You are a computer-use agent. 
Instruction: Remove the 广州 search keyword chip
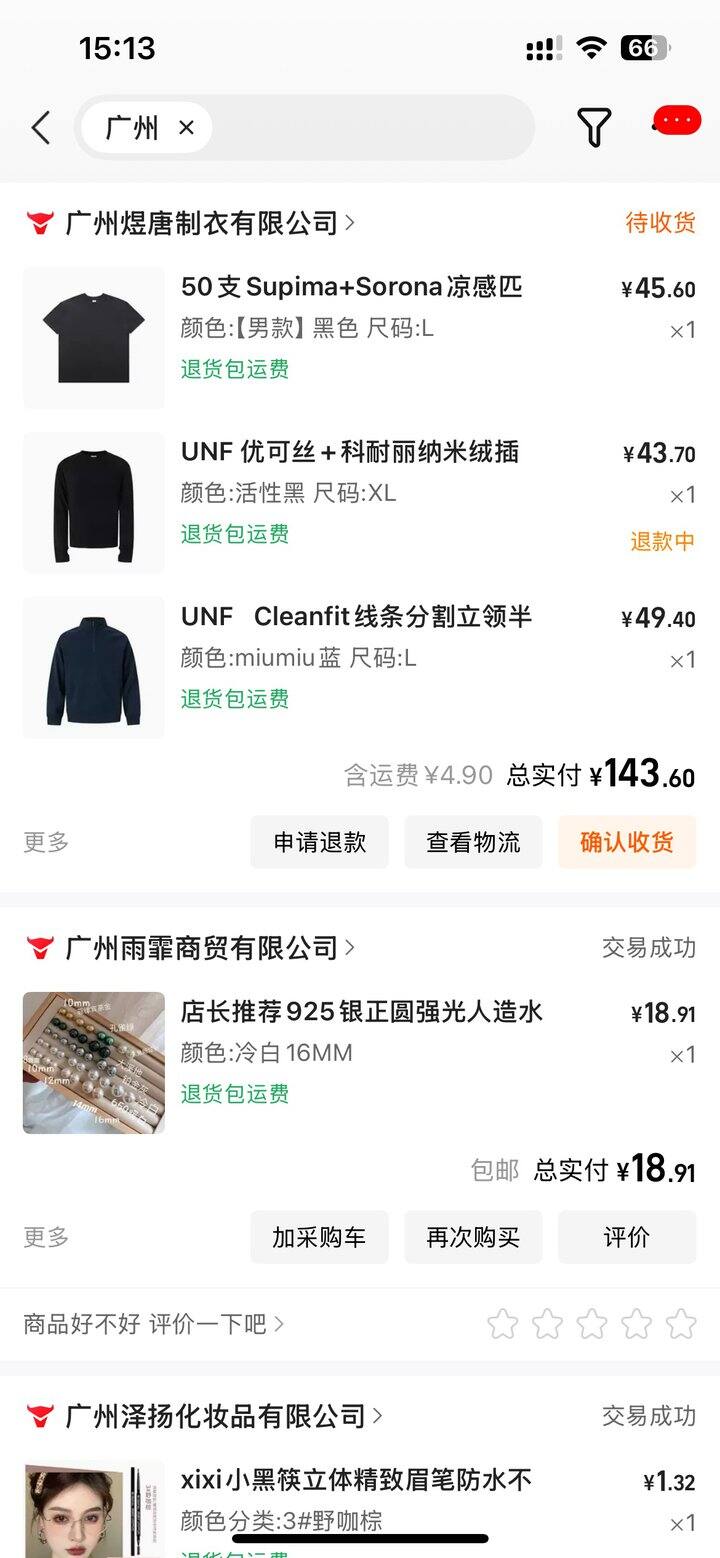pyautogui.click(x=186, y=128)
